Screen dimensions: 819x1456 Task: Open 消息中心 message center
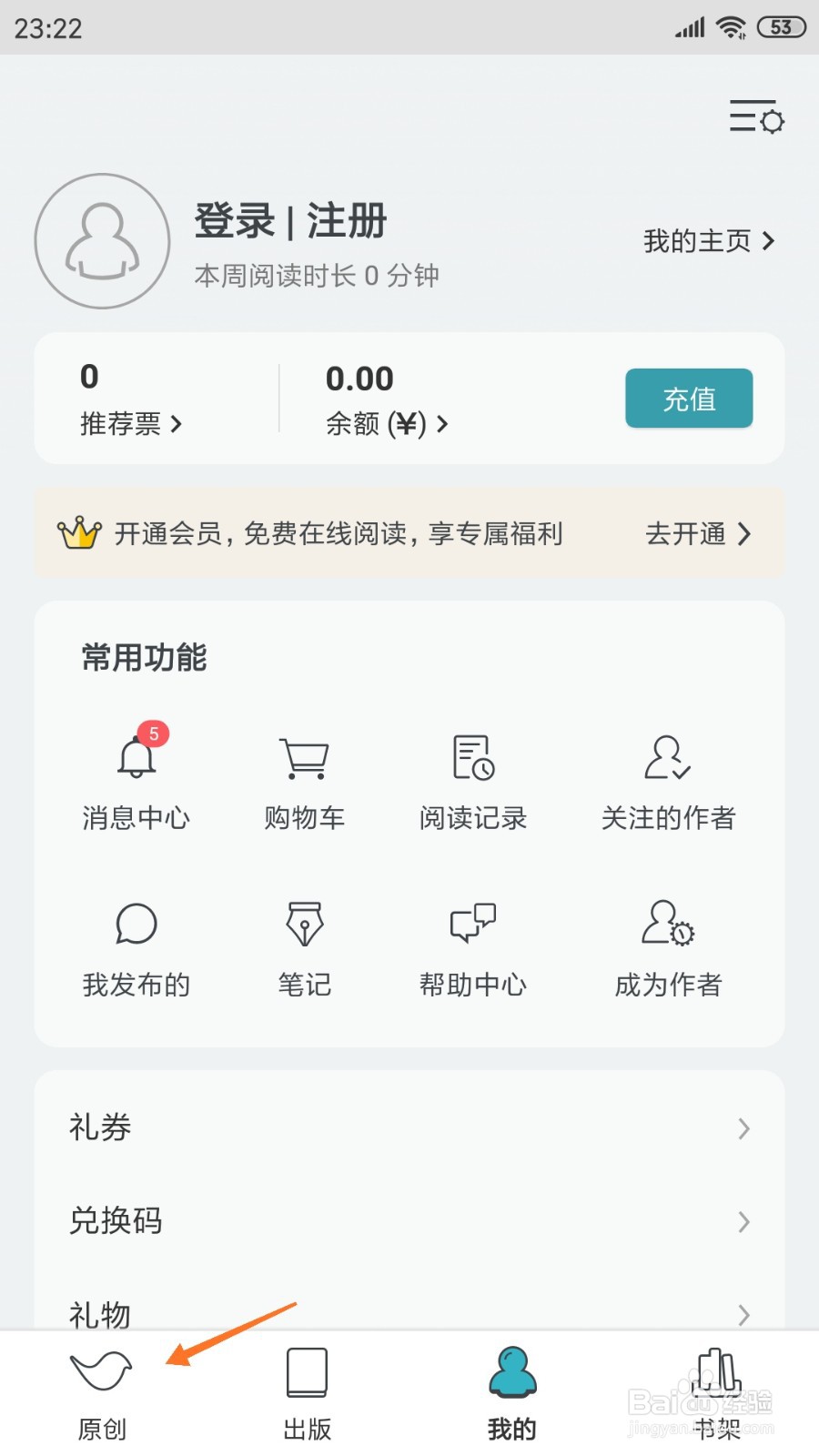136,779
